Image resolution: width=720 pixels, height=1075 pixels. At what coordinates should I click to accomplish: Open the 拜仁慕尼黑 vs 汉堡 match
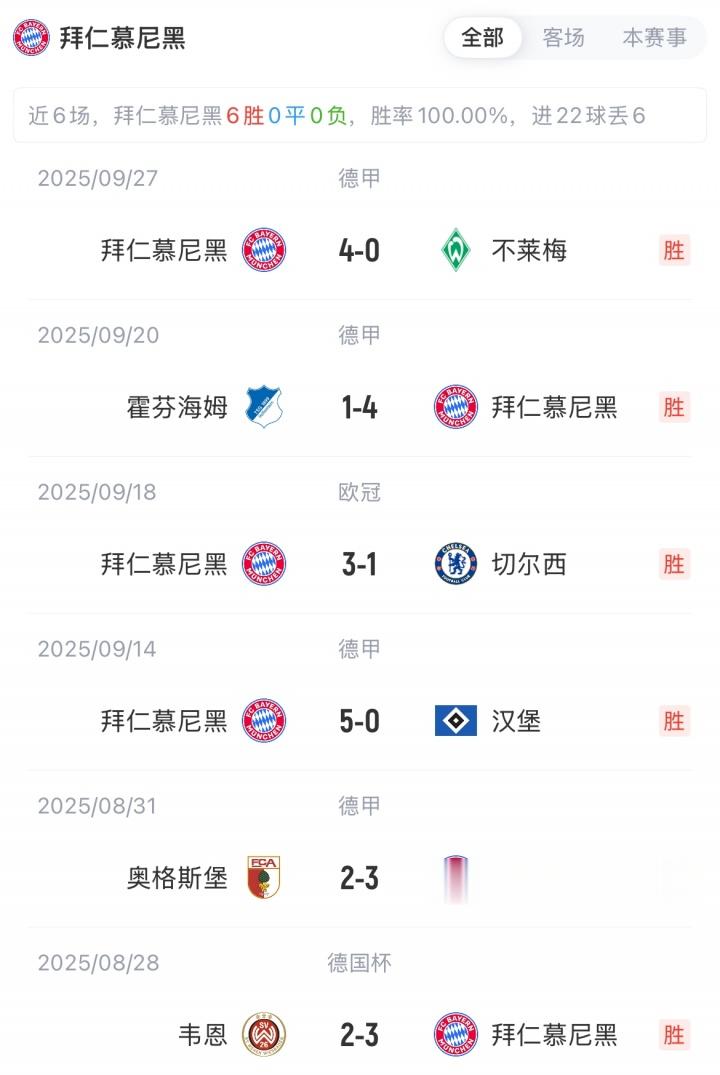pyautogui.click(x=359, y=721)
